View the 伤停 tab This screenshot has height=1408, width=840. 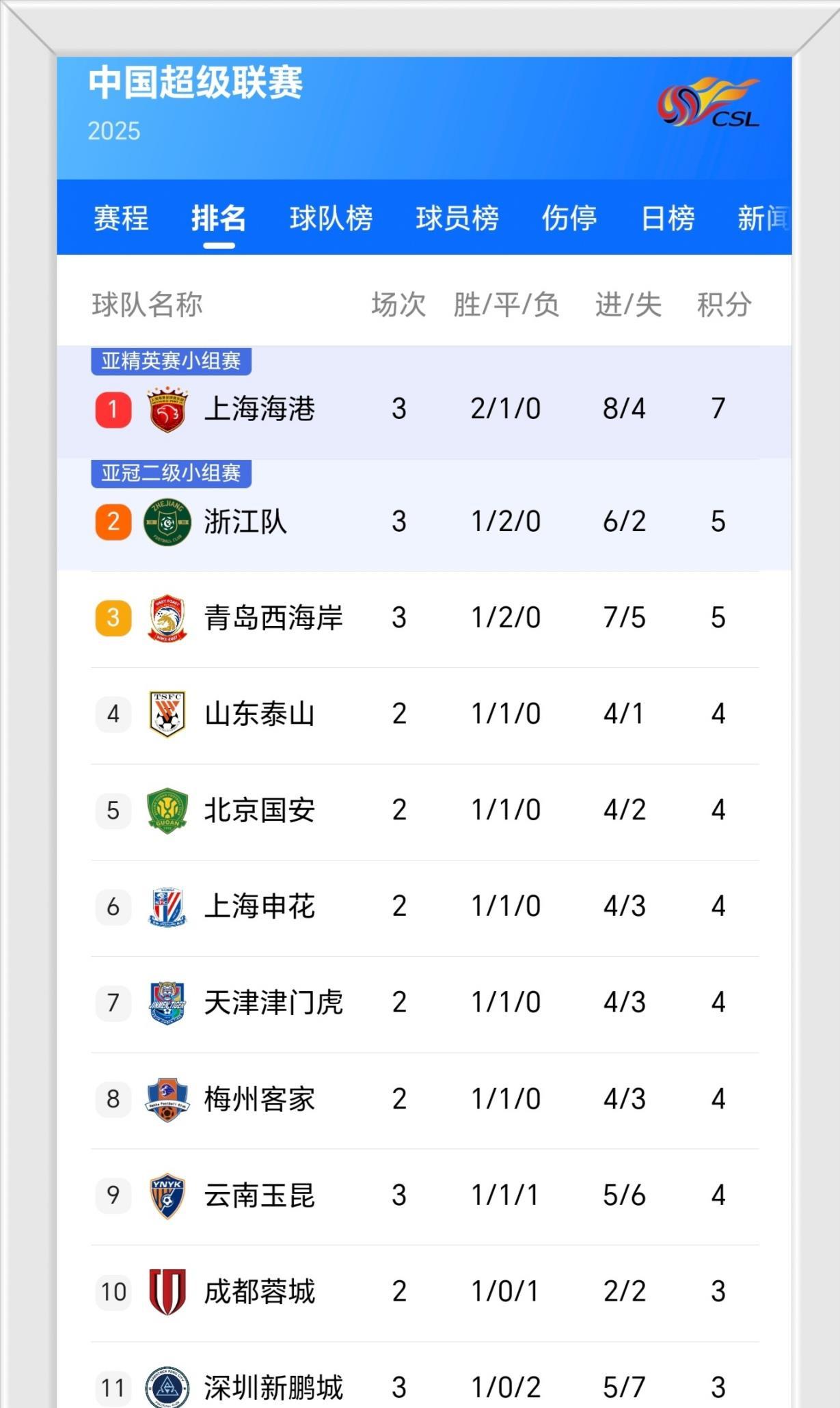569,219
